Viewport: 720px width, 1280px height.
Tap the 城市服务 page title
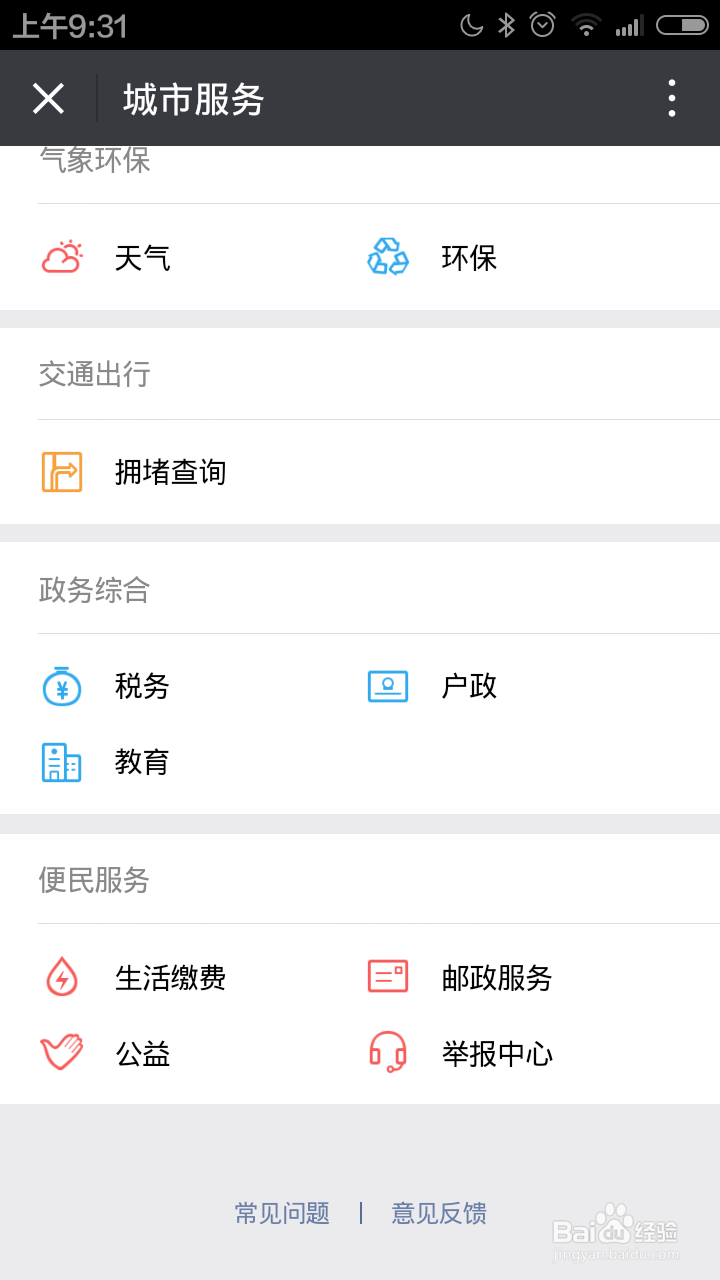(x=190, y=98)
